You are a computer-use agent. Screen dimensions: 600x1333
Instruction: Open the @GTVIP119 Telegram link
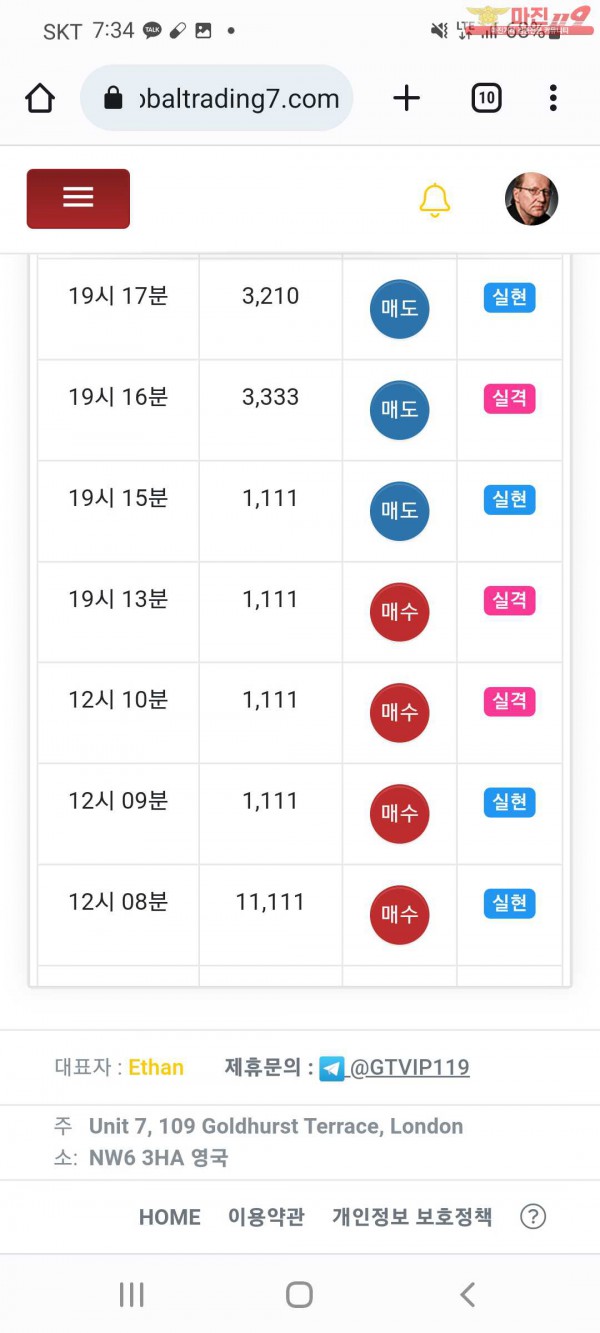[x=408, y=1067]
